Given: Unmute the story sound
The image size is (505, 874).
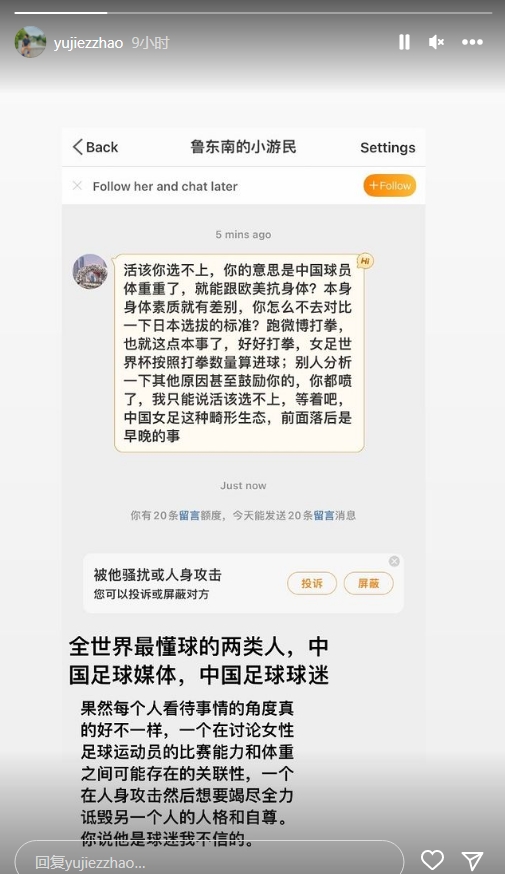Looking at the screenshot, I should pos(436,42).
